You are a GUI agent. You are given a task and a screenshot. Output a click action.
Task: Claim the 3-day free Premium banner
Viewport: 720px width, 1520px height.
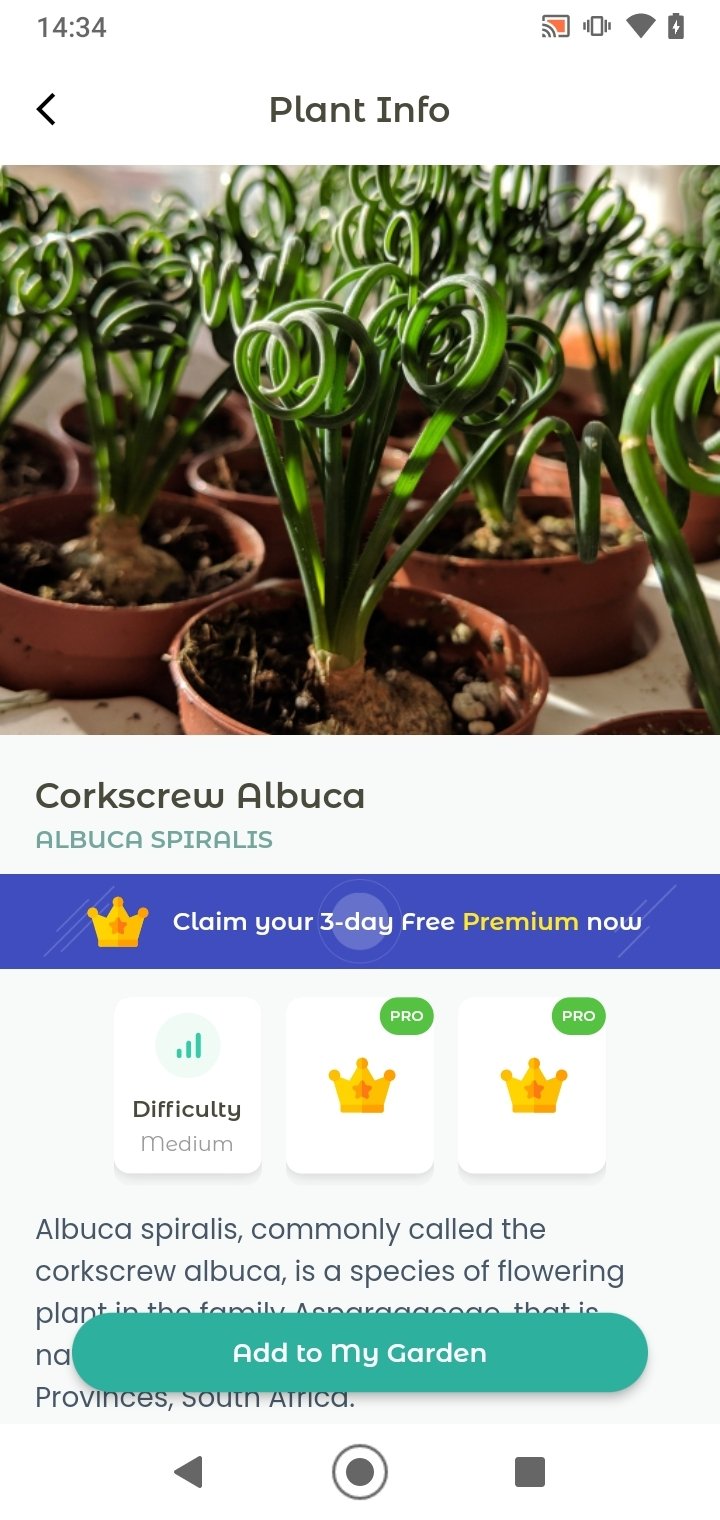[360, 921]
